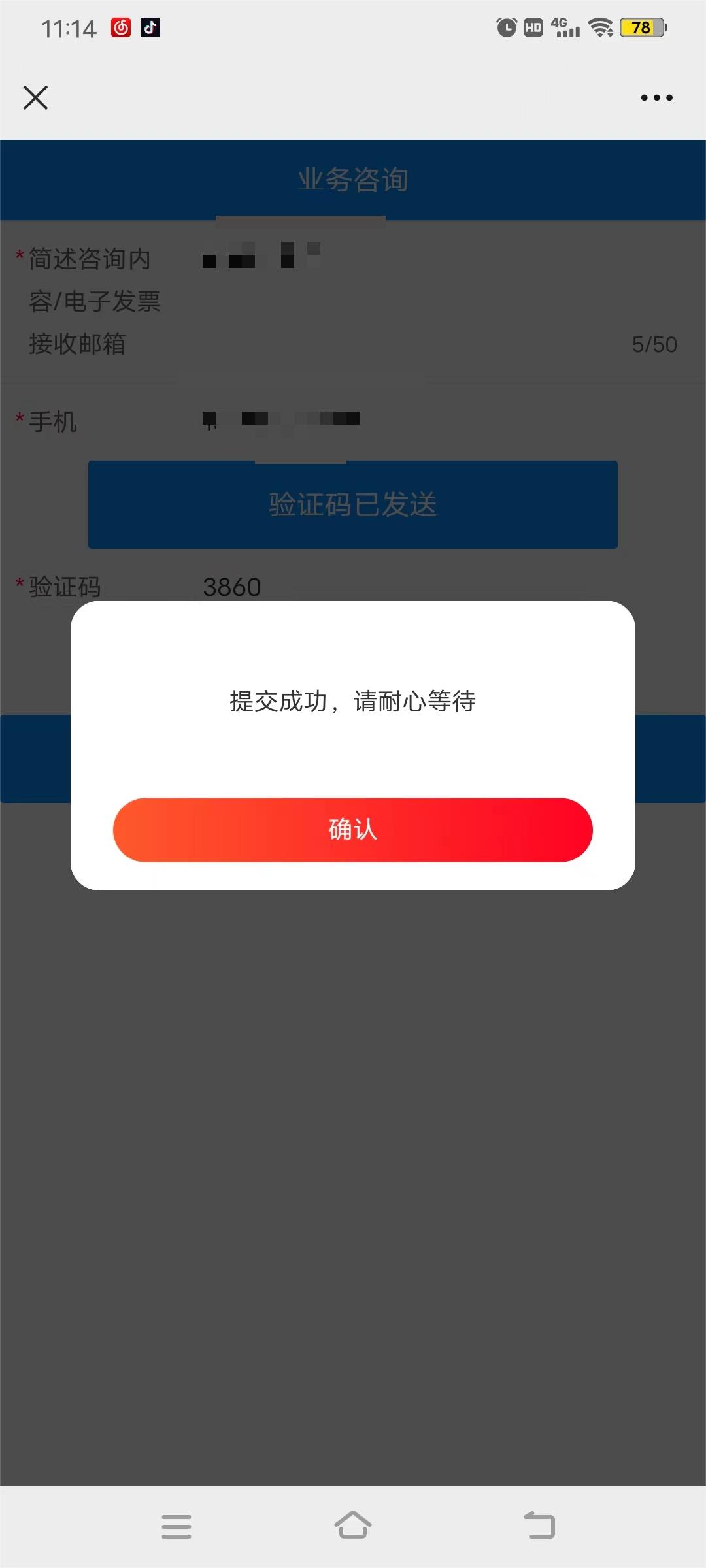
Task: Close the webview with the X icon
Action: point(35,98)
